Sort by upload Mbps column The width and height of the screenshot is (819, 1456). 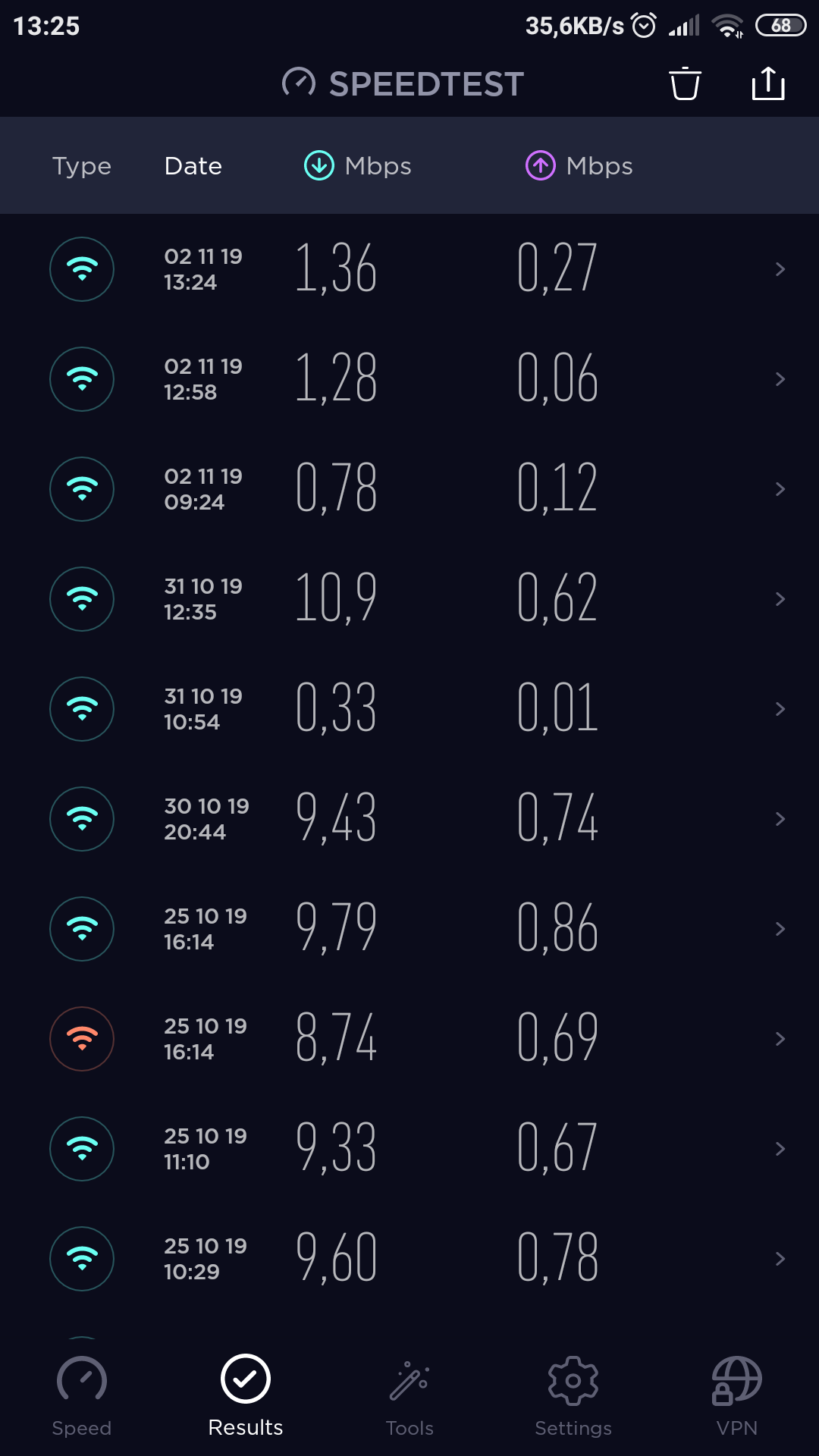pos(579,166)
